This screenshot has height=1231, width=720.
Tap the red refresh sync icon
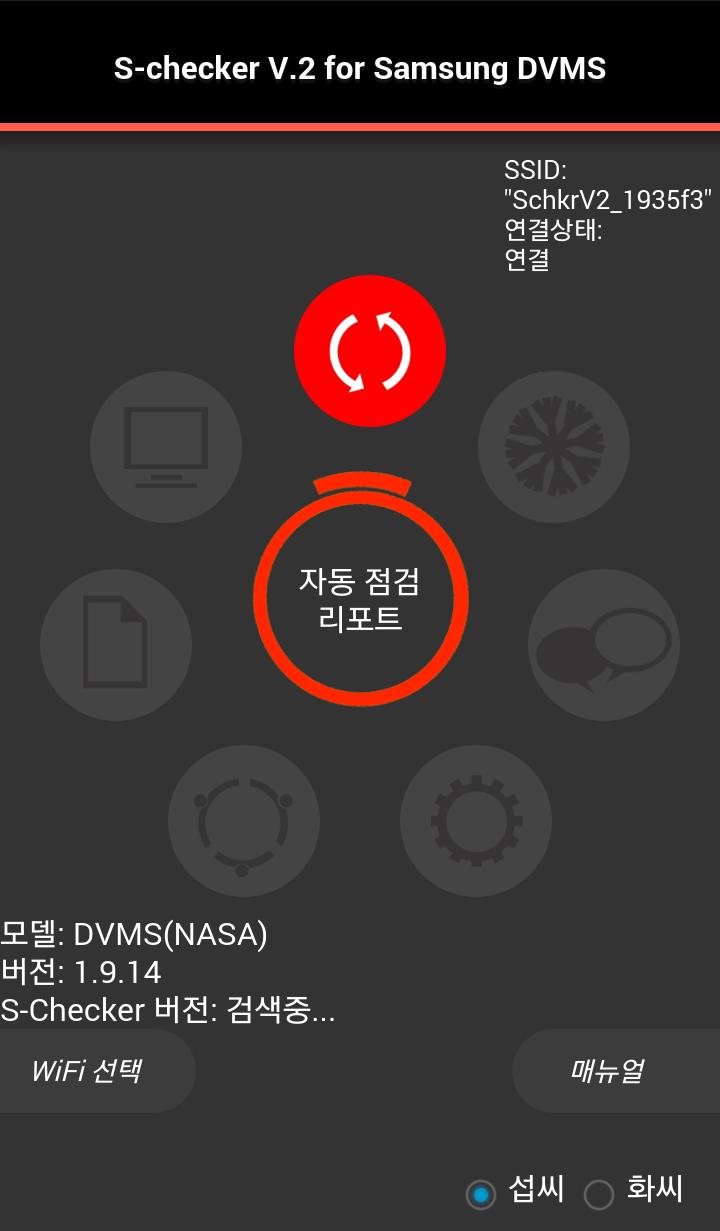click(x=370, y=351)
